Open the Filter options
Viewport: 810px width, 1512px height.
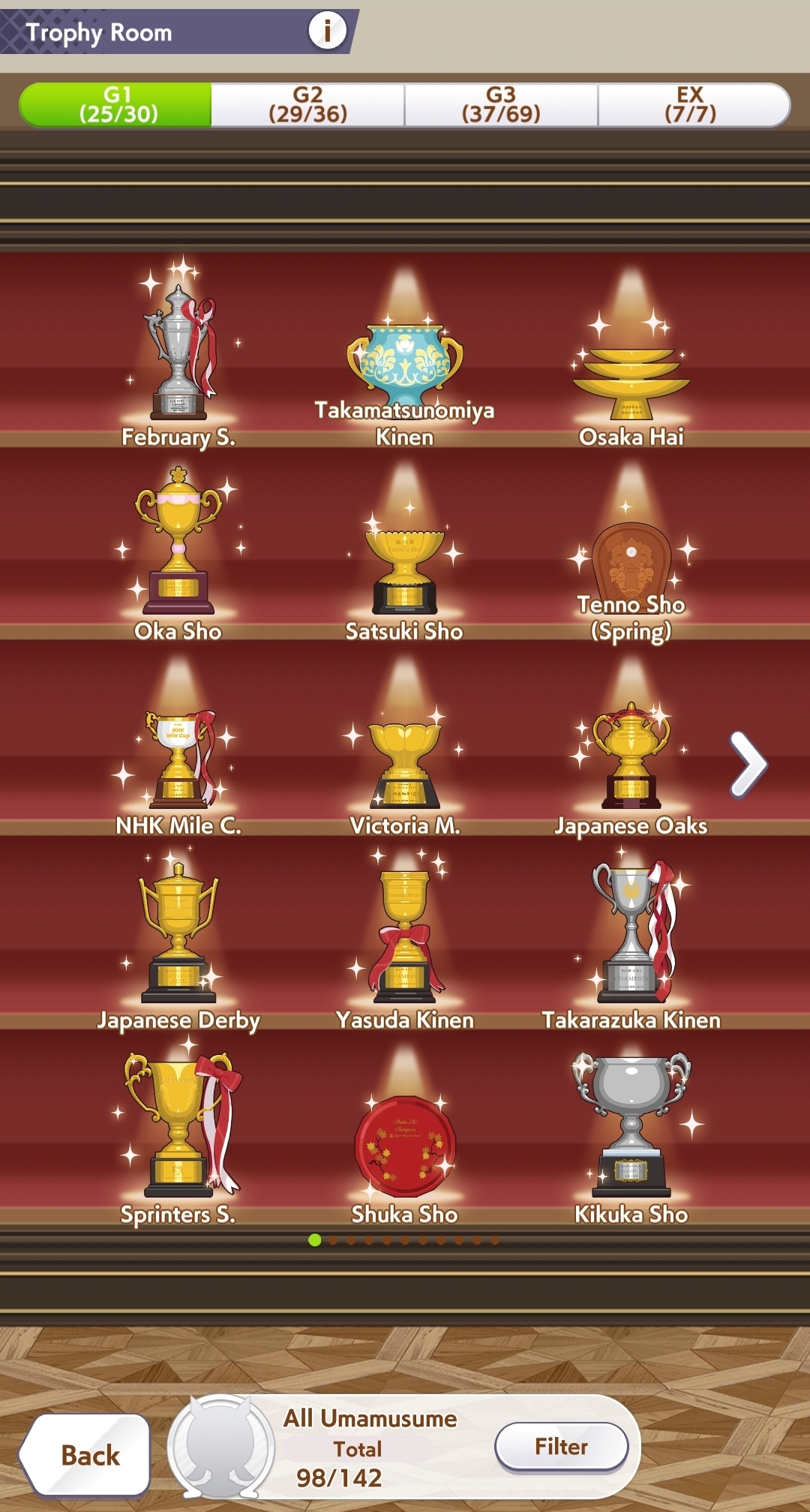tap(561, 1446)
